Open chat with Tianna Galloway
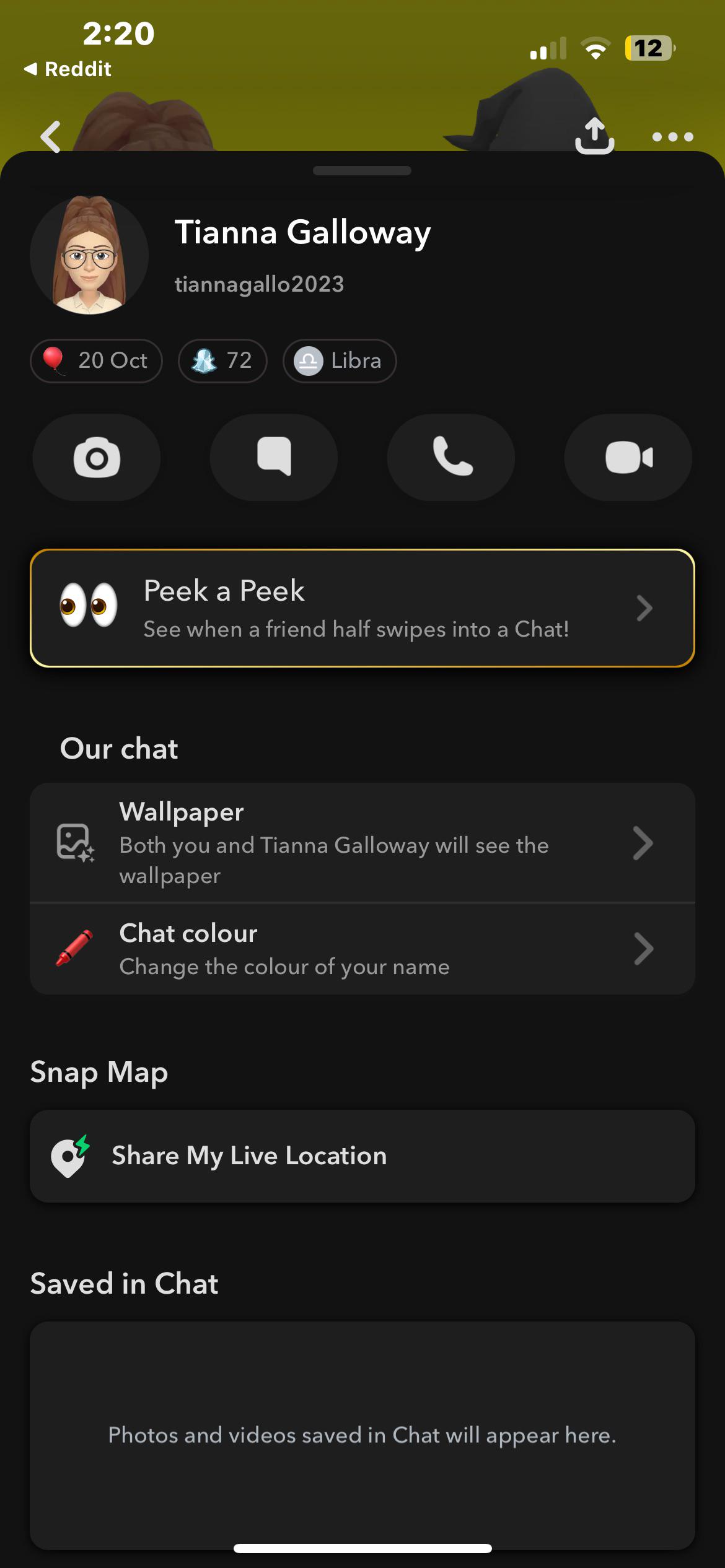 click(274, 458)
